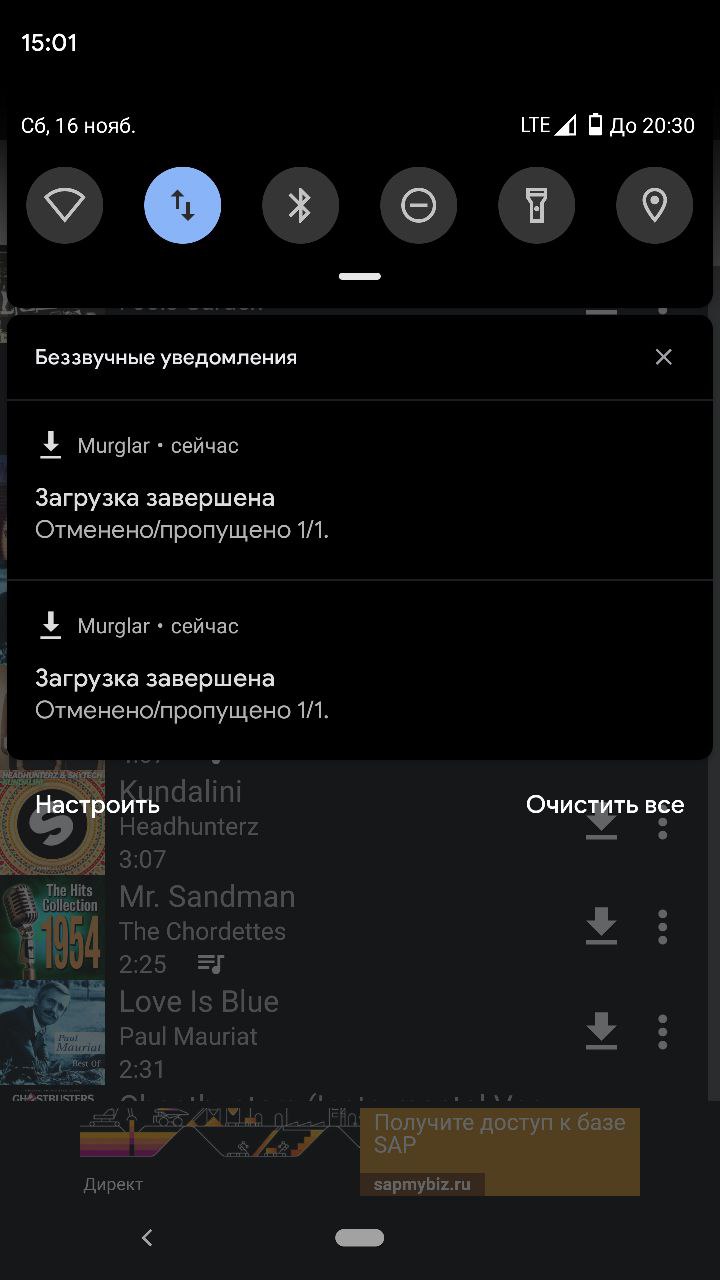Disable mobile data quick setting
The image size is (720, 1280).
[183, 205]
